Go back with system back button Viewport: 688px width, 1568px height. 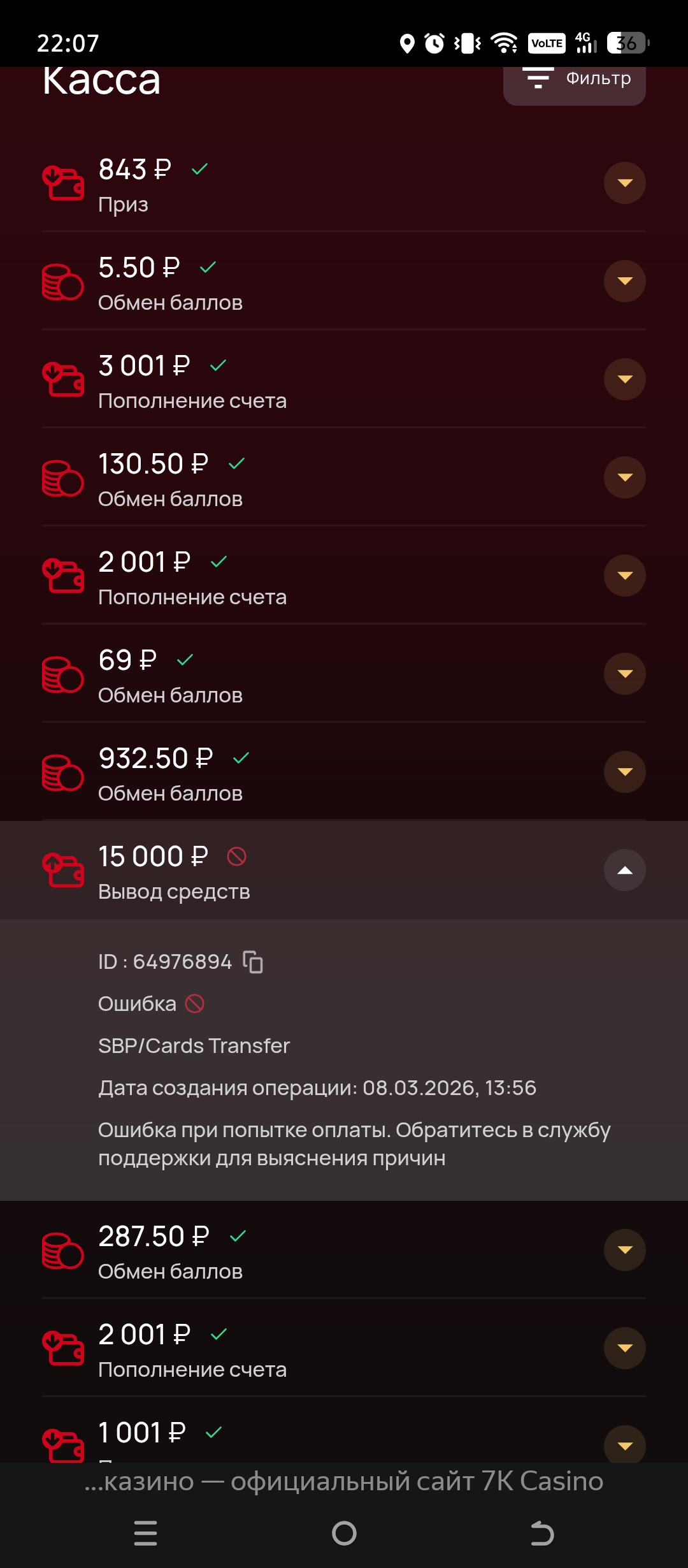point(542,1533)
